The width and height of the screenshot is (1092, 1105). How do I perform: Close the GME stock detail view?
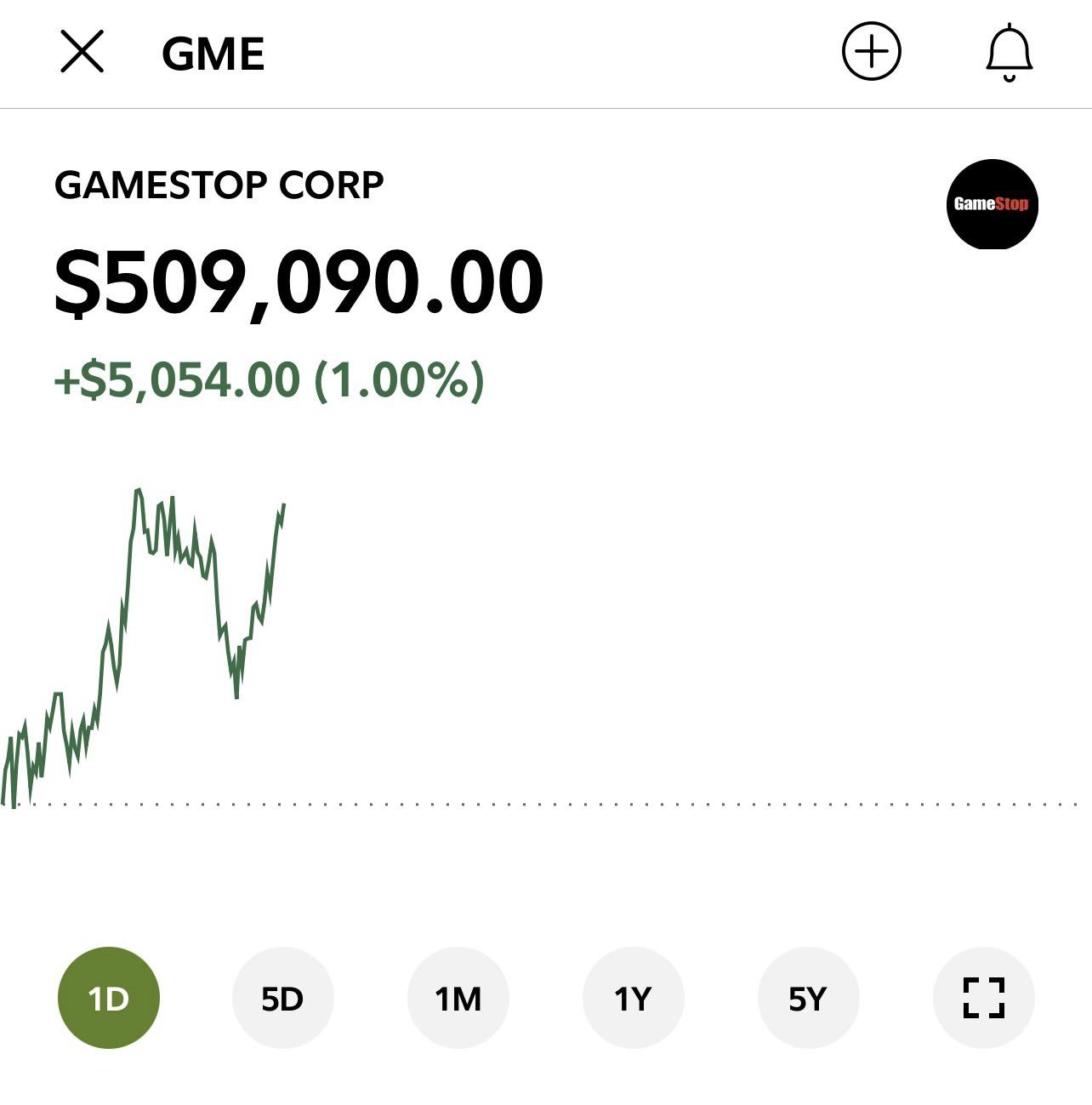click(x=82, y=52)
